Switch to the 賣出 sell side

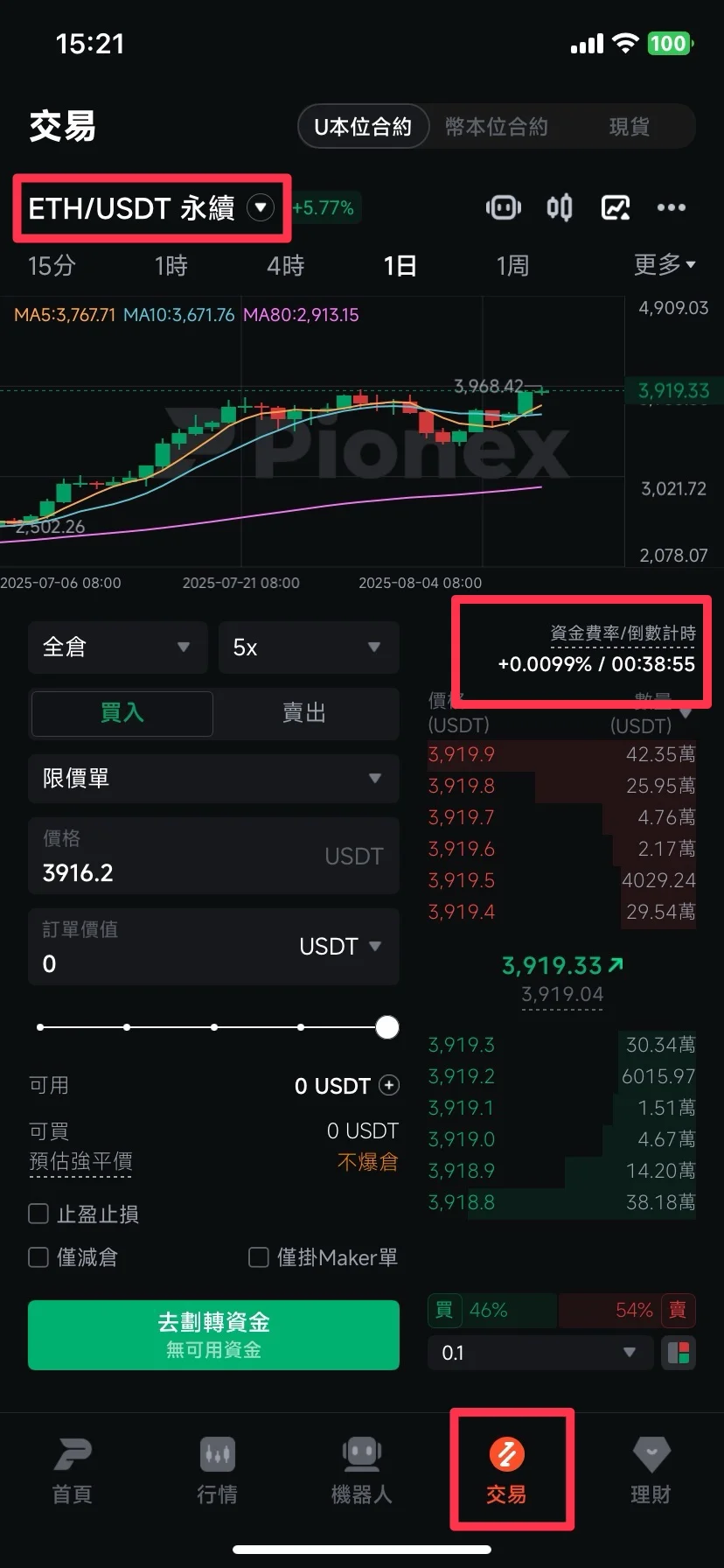point(304,713)
